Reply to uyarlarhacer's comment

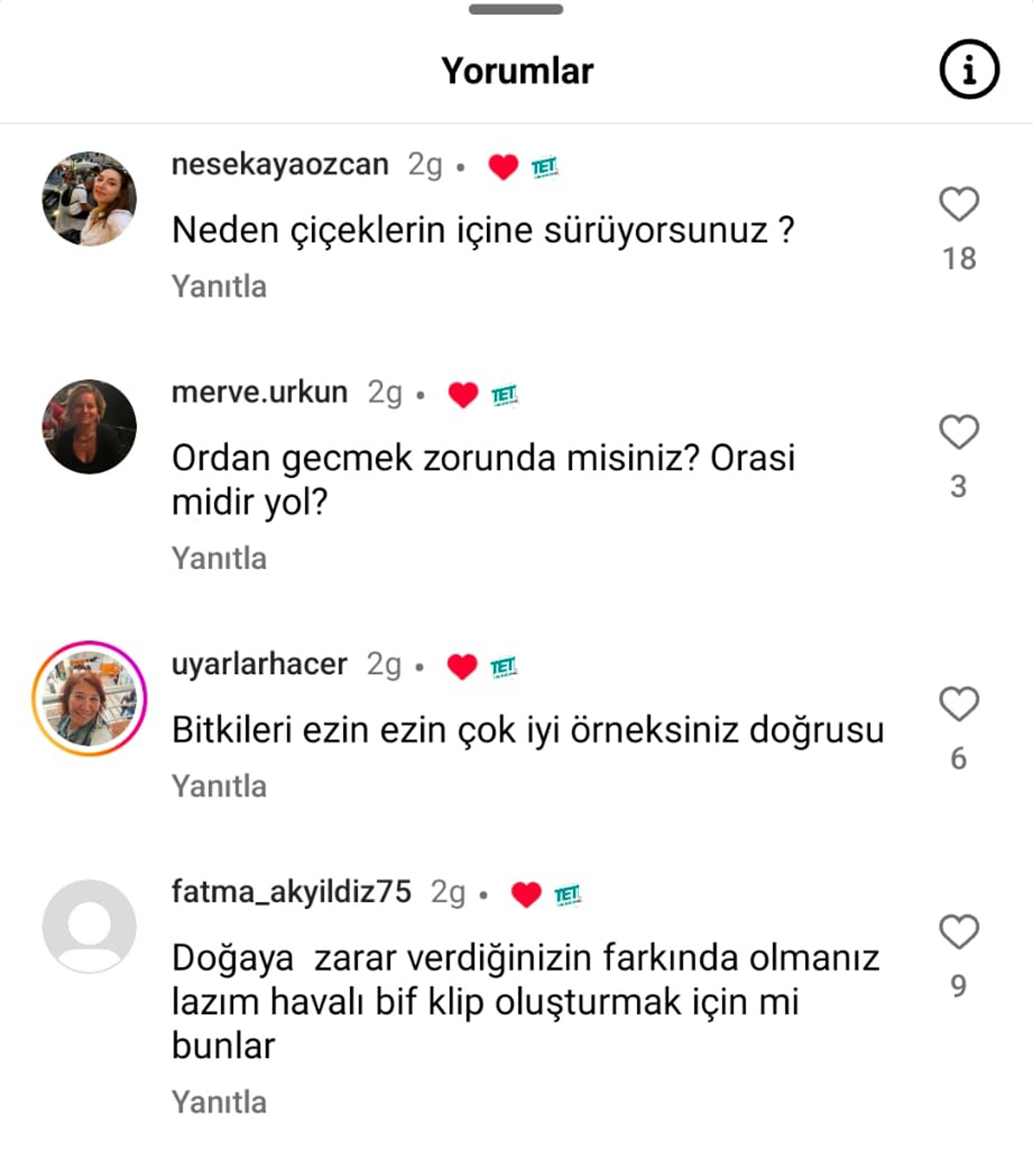pyautogui.click(x=219, y=787)
